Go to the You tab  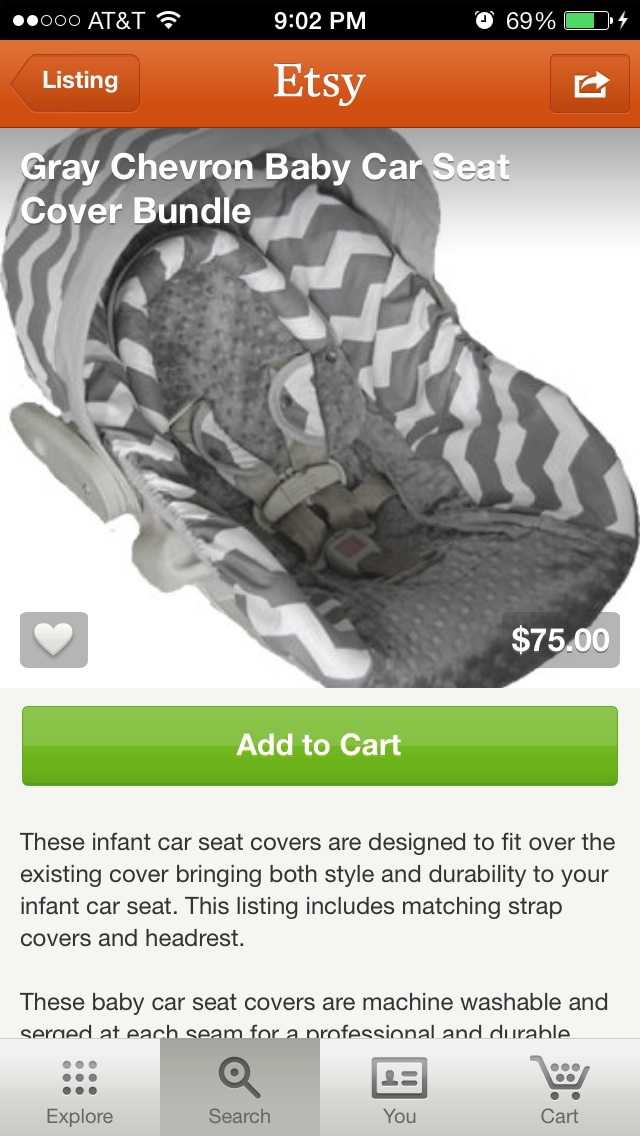pos(400,1090)
